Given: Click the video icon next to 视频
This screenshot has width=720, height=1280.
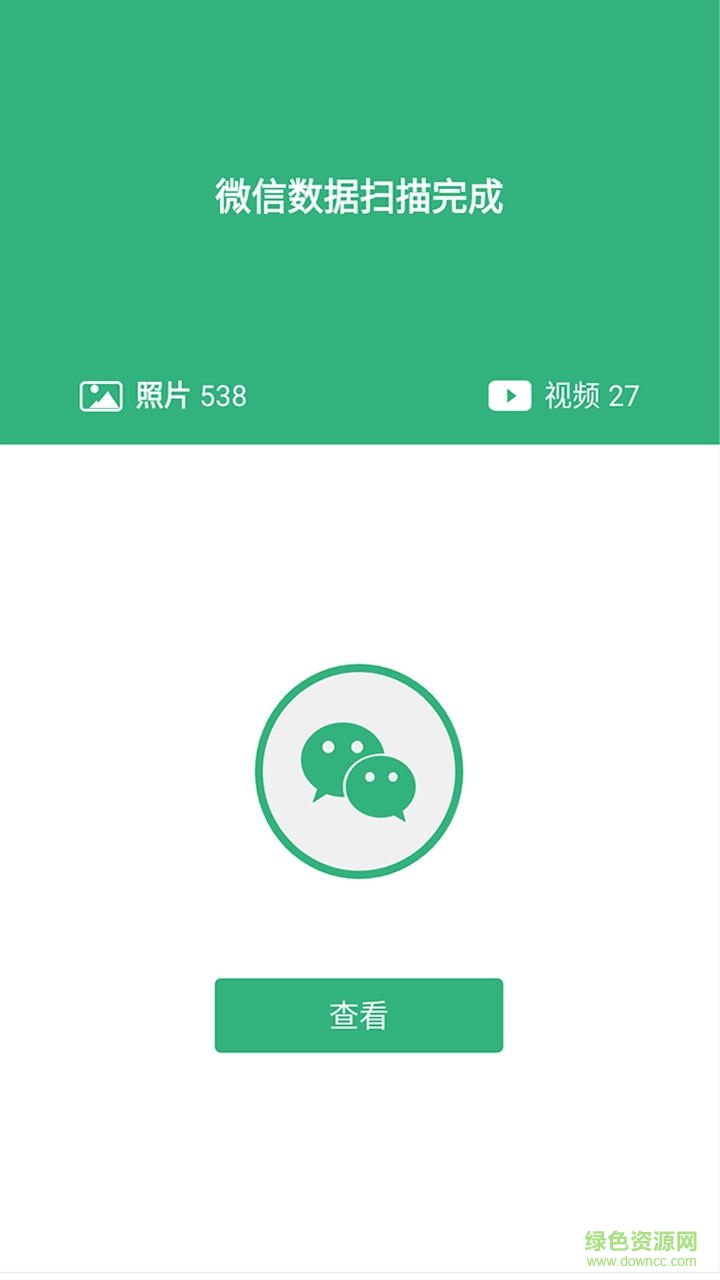Looking at the screenshot, I should tap(510, 395).
